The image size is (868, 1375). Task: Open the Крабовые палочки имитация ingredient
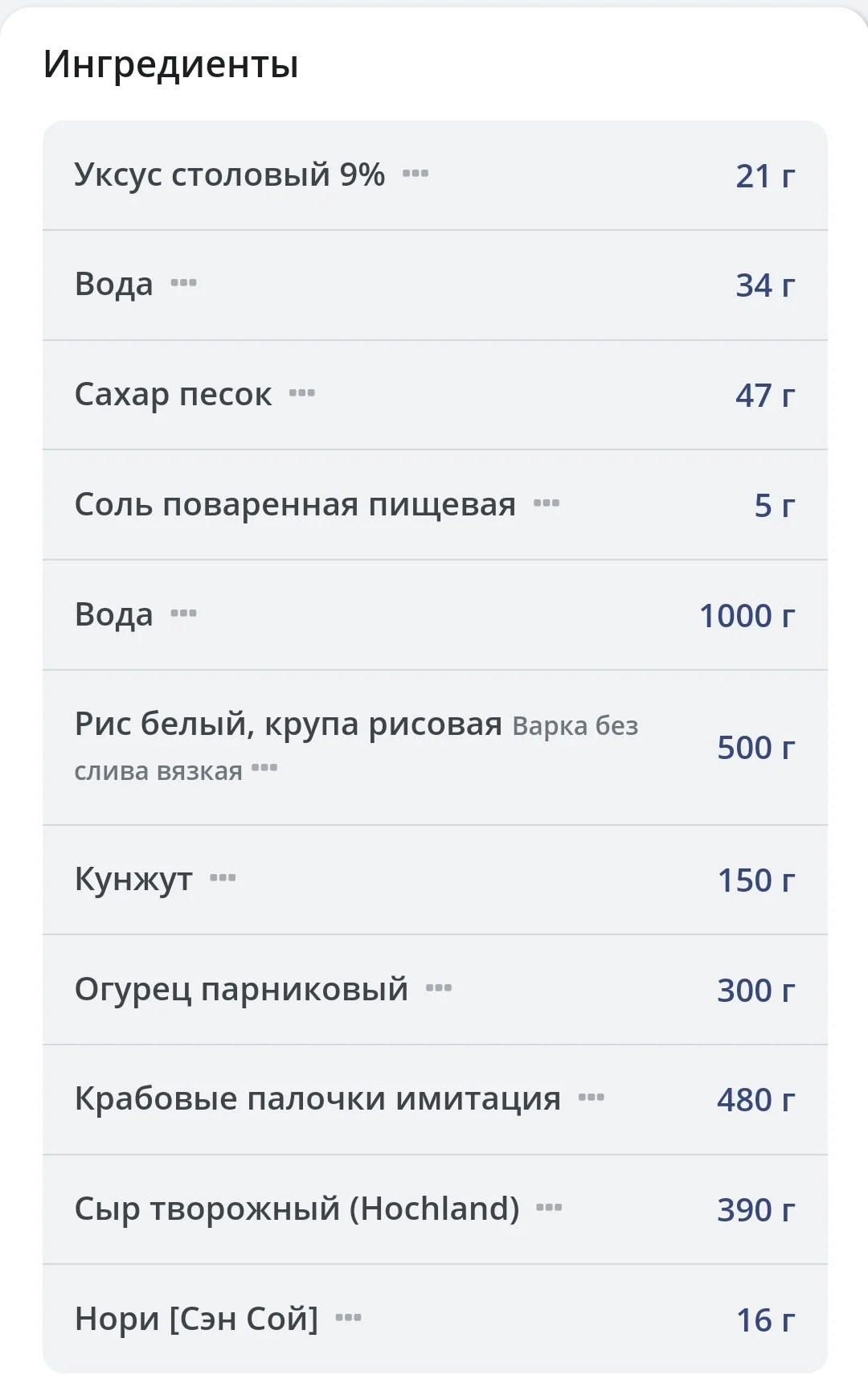317,1098
